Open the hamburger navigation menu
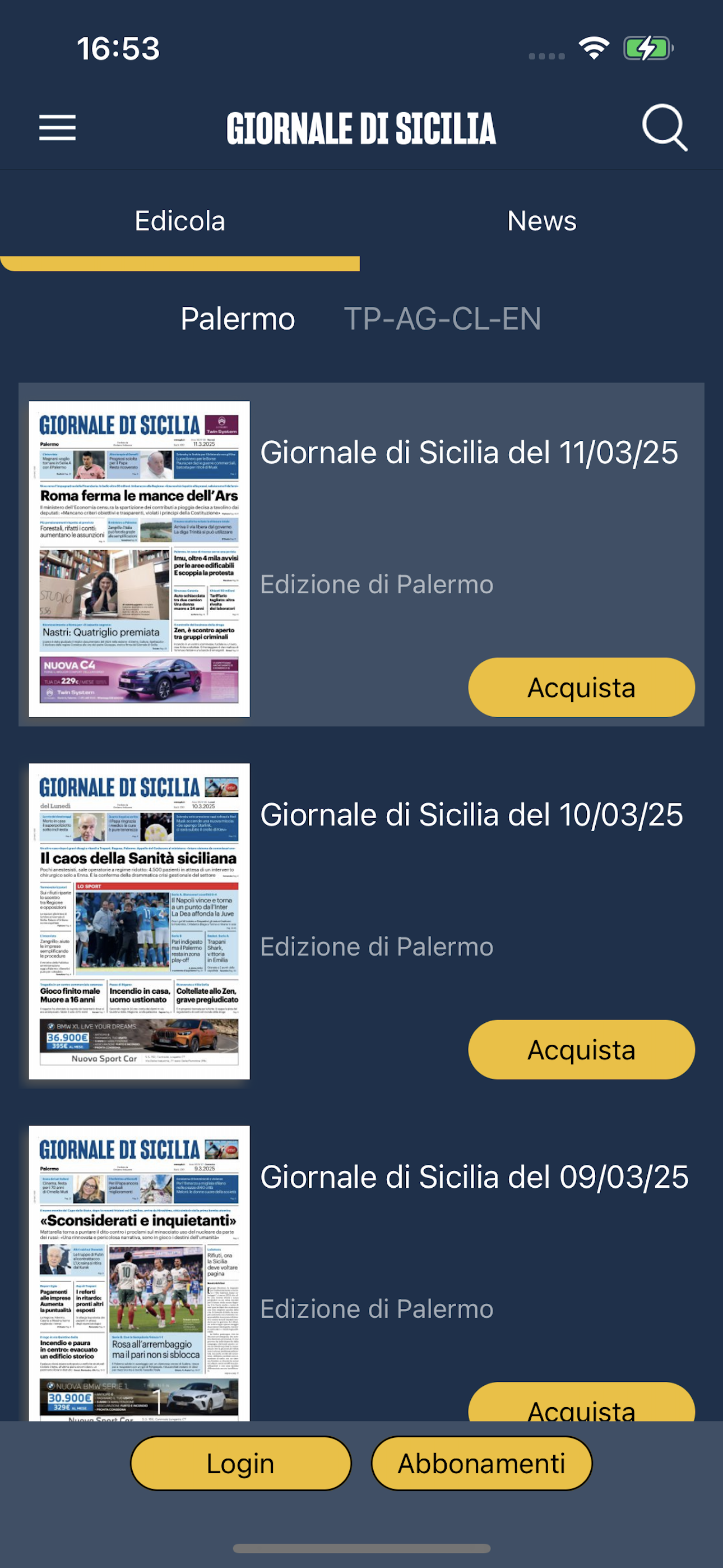723x1568 pixels. pyautogui.click(x=58, y=128)
